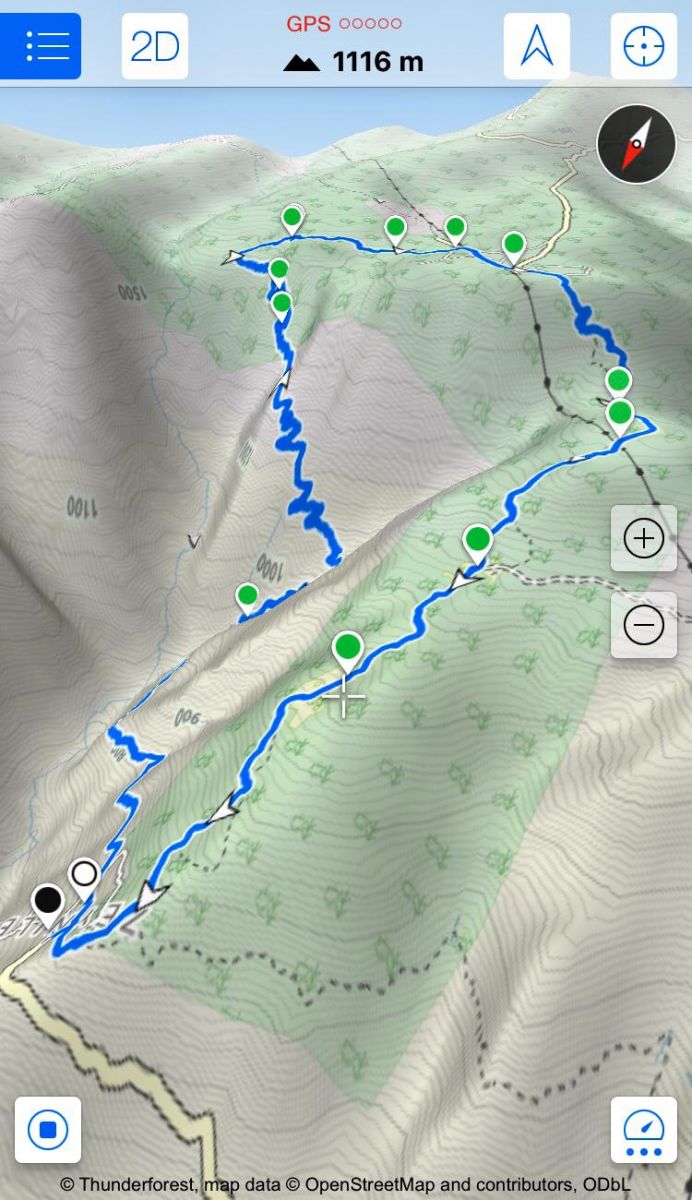Stop track recording
Image resolution: width=692 pixels, height=1200 pixels.
48,1130
